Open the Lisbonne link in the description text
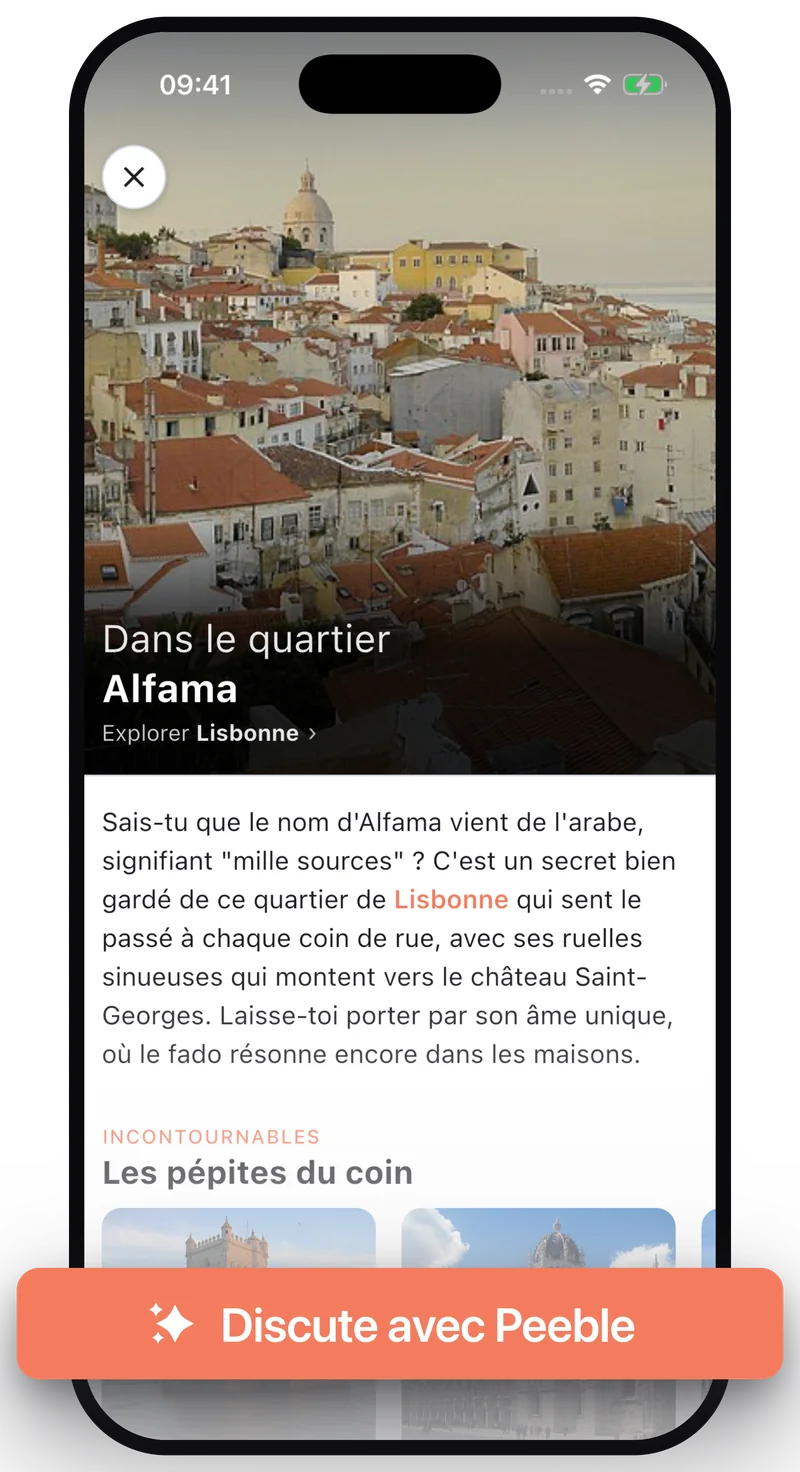The width and height of the screenshot is (800, 1472). tap(450, 900)
